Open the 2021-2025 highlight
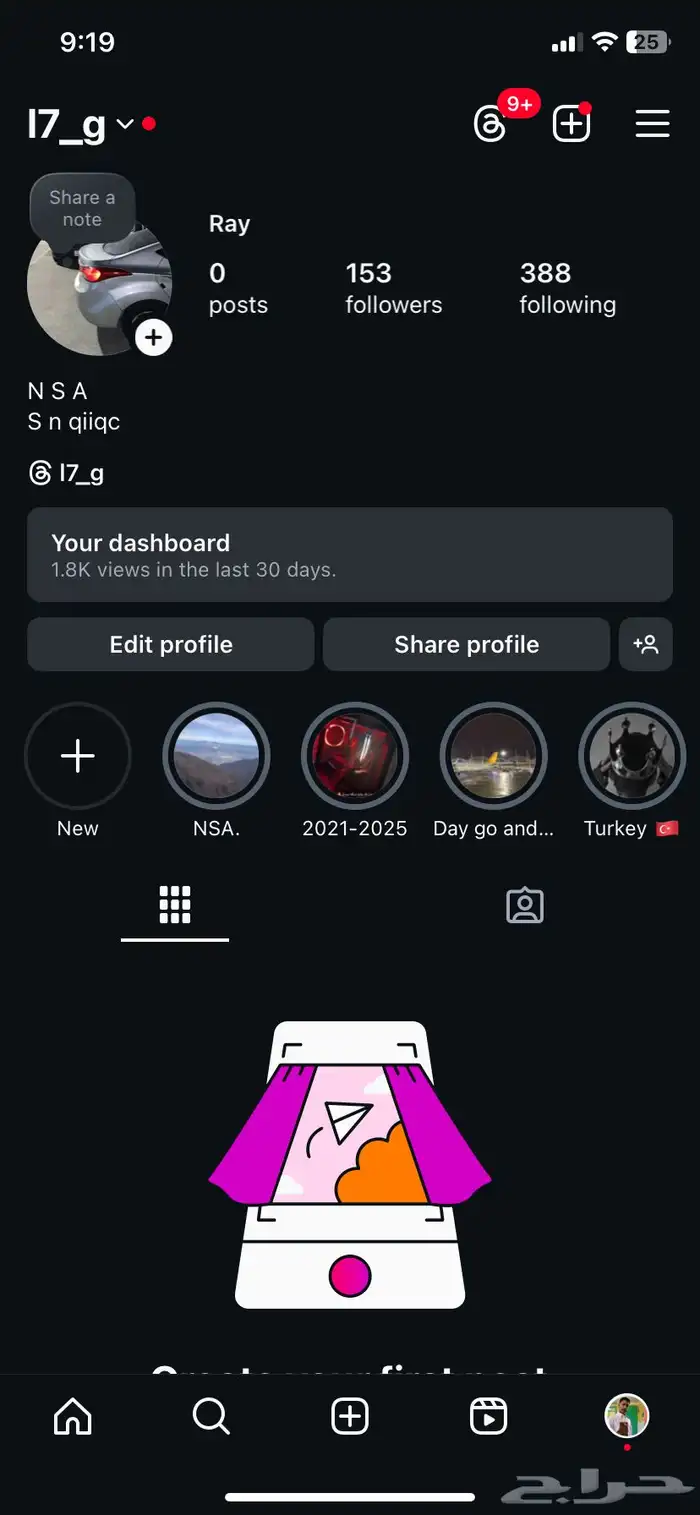The width and height of the screenshot is (700, 1515). [x=355, y=757]
